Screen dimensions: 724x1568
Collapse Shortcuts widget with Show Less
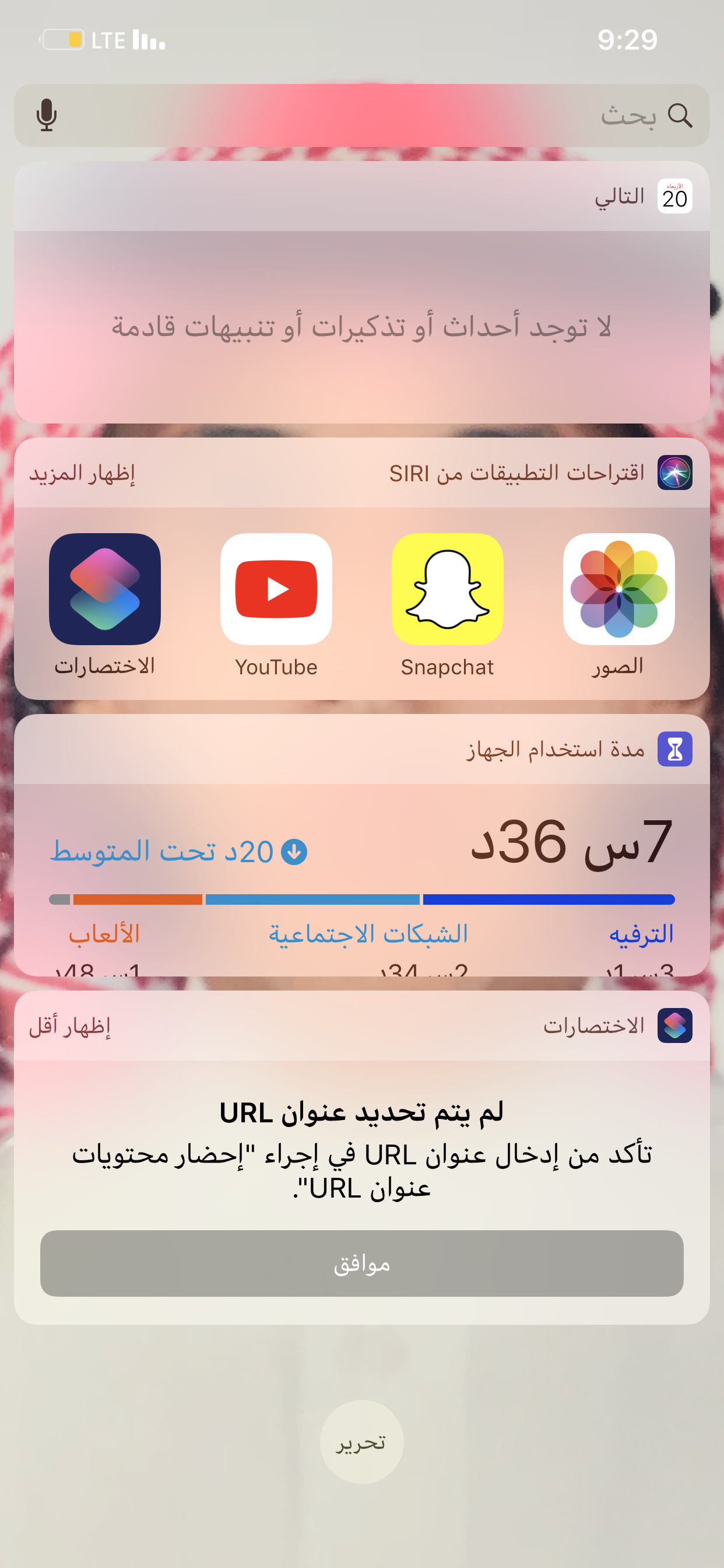[x=70, y=1026]
